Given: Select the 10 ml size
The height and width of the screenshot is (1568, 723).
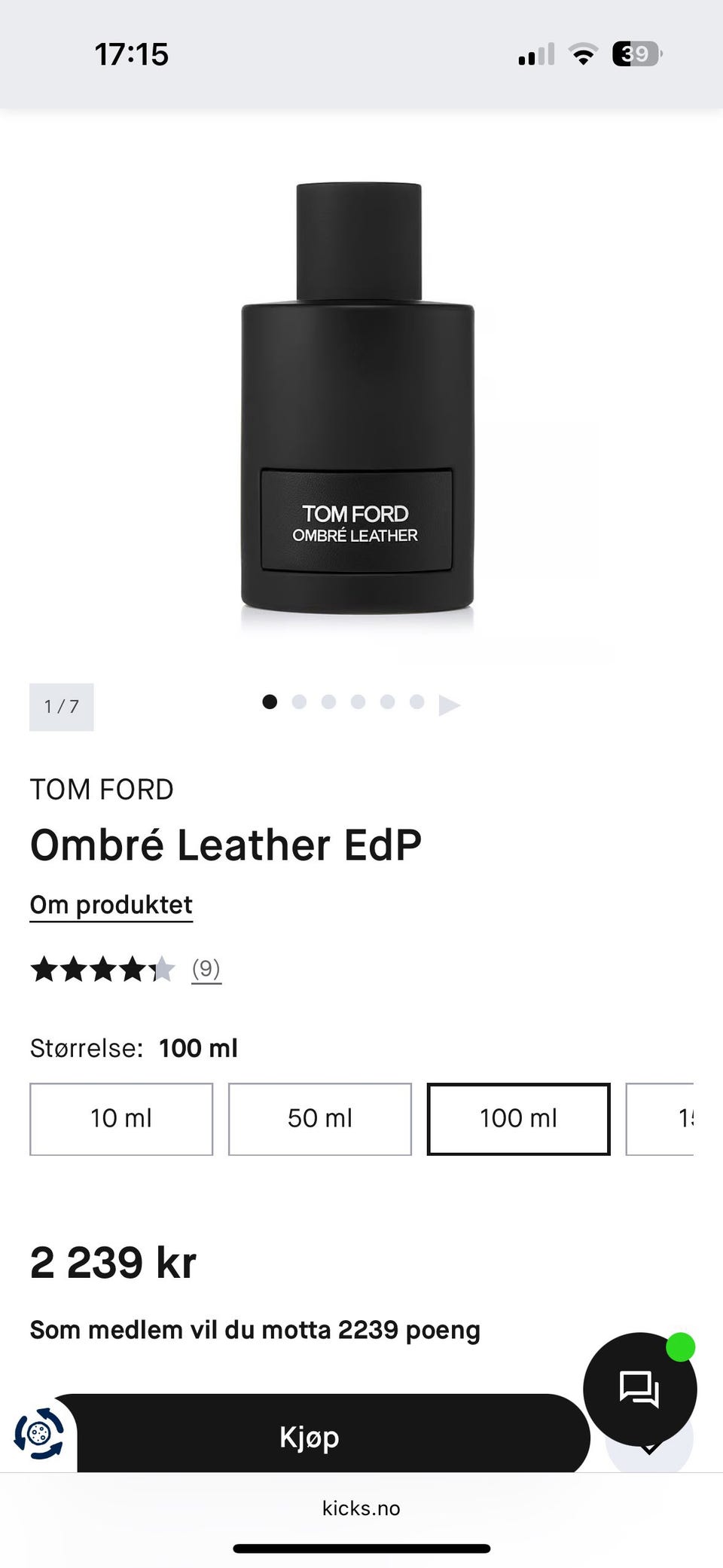Looking at the screenshot, I should coord(121,1118).
